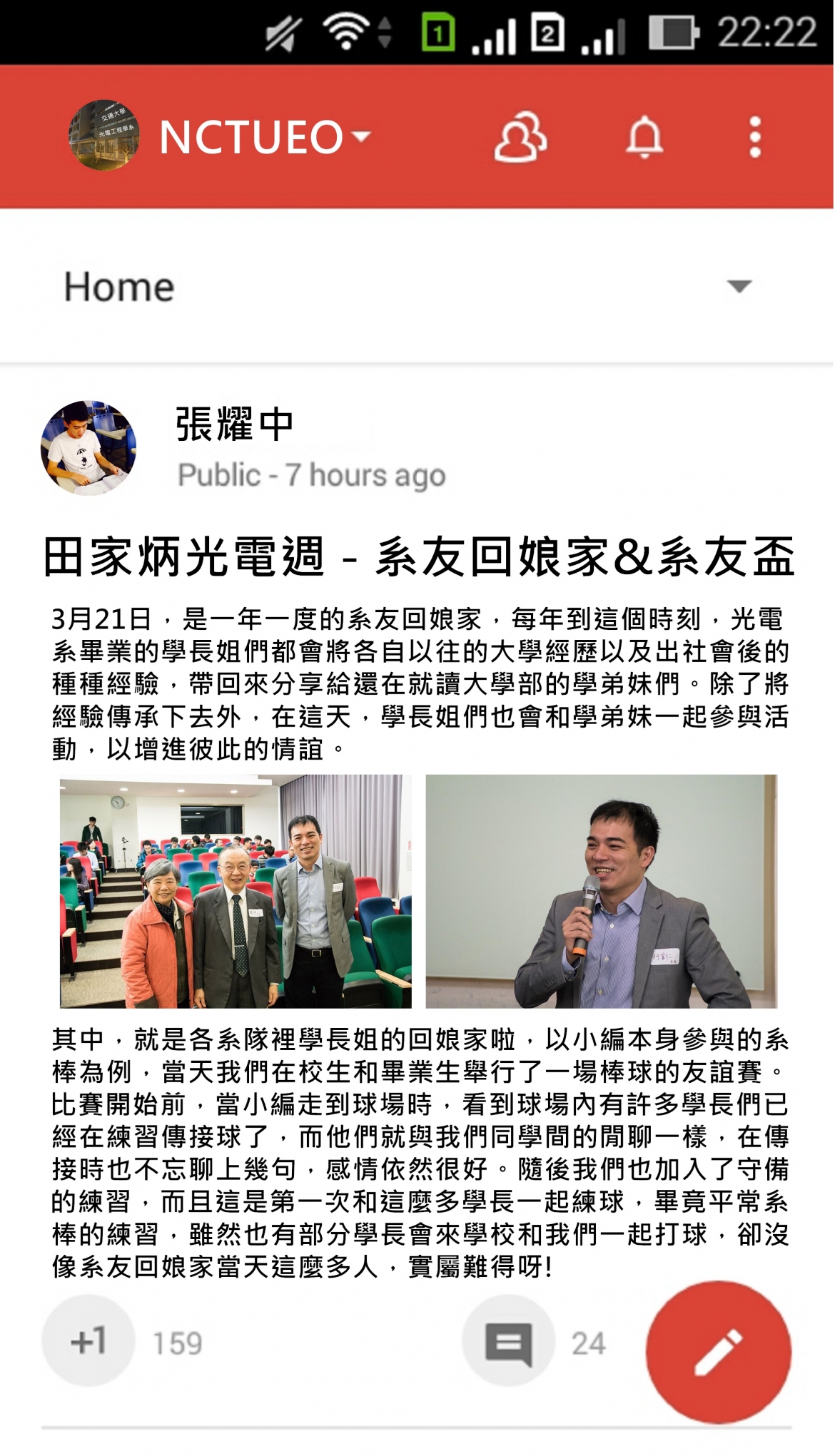Expand the Home stream dropdown
This screenshot has width=835, height=1456.
(739, 287)
